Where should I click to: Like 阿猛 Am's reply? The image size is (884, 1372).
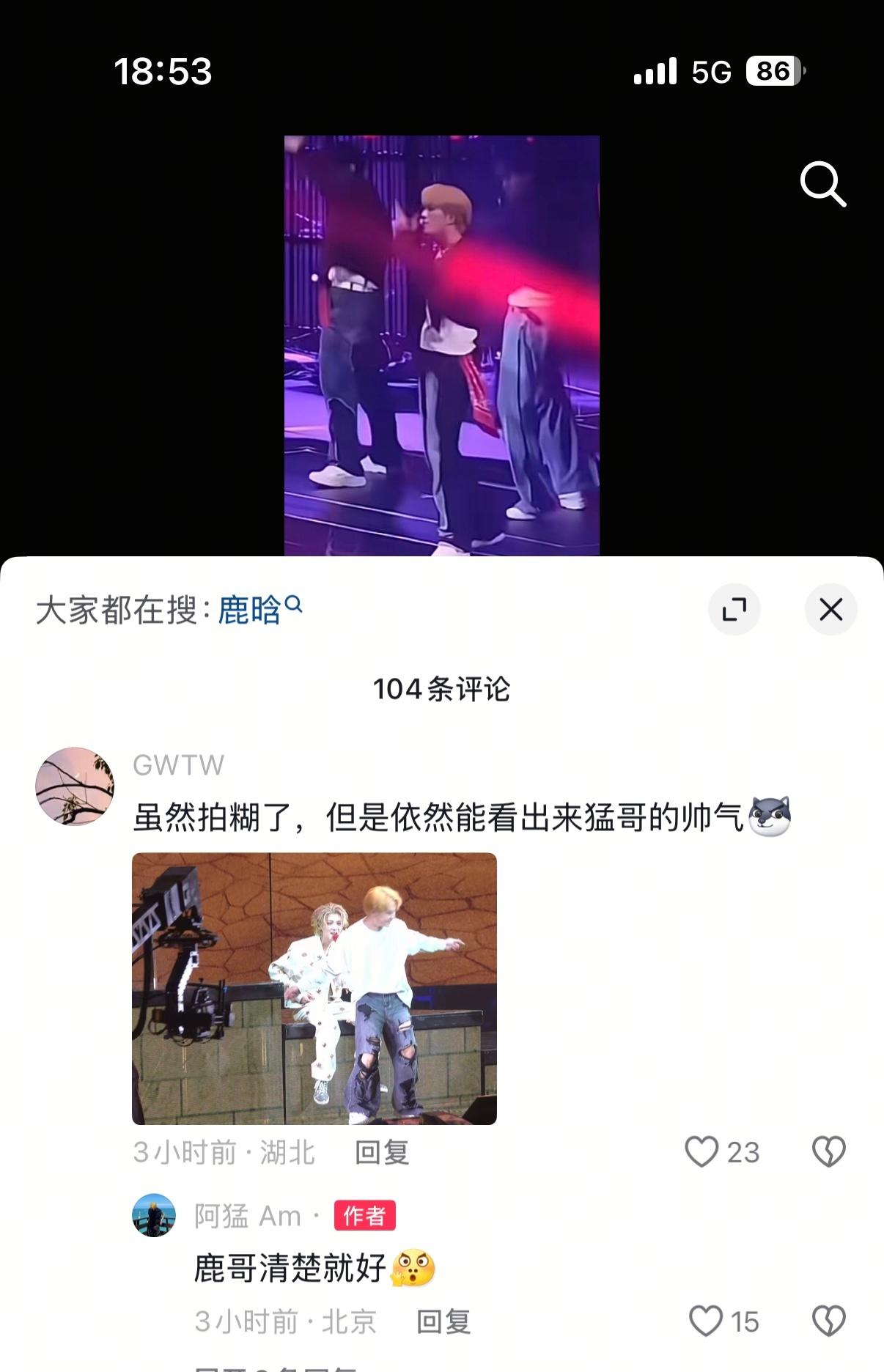706,1321
